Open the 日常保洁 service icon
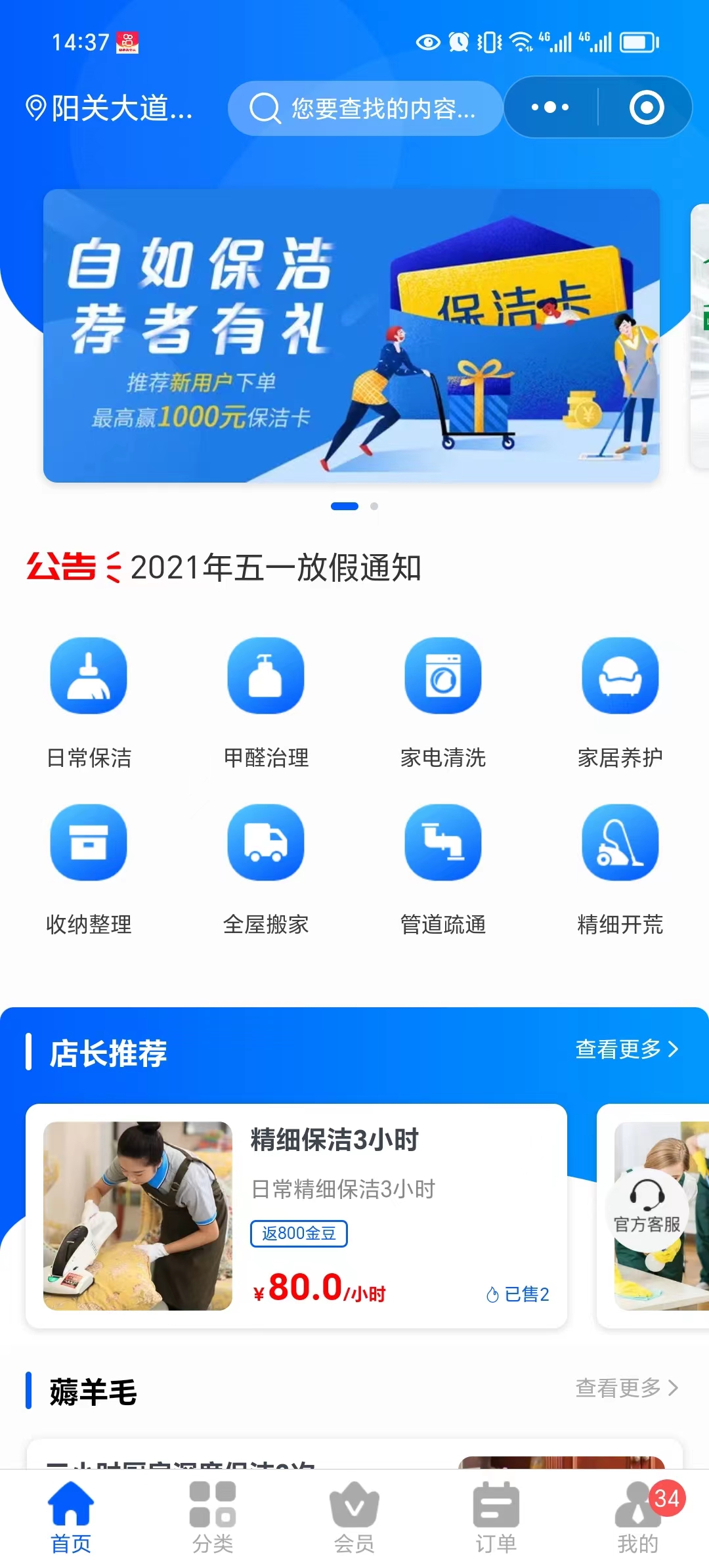Viewport: 709px width, 1568px height. pyautogui.click(x=89, y=676)
